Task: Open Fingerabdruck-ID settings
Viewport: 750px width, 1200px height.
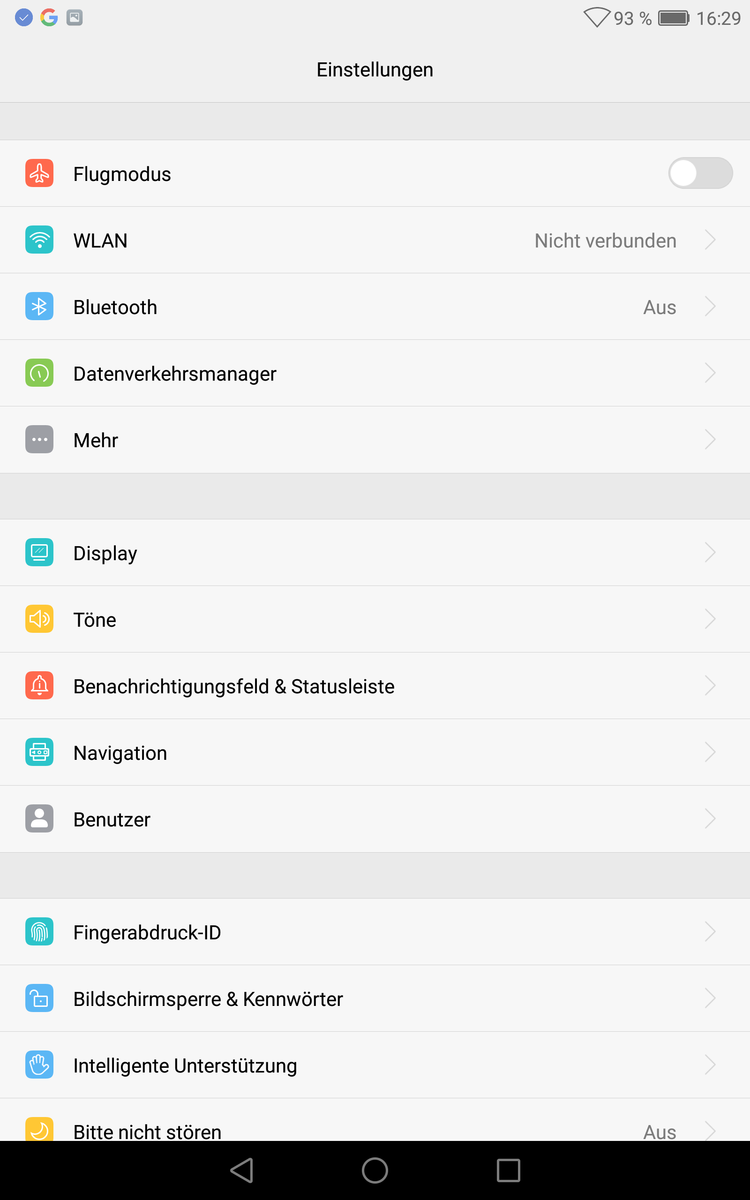Action: pyautogui.click(x=375, y=932)
